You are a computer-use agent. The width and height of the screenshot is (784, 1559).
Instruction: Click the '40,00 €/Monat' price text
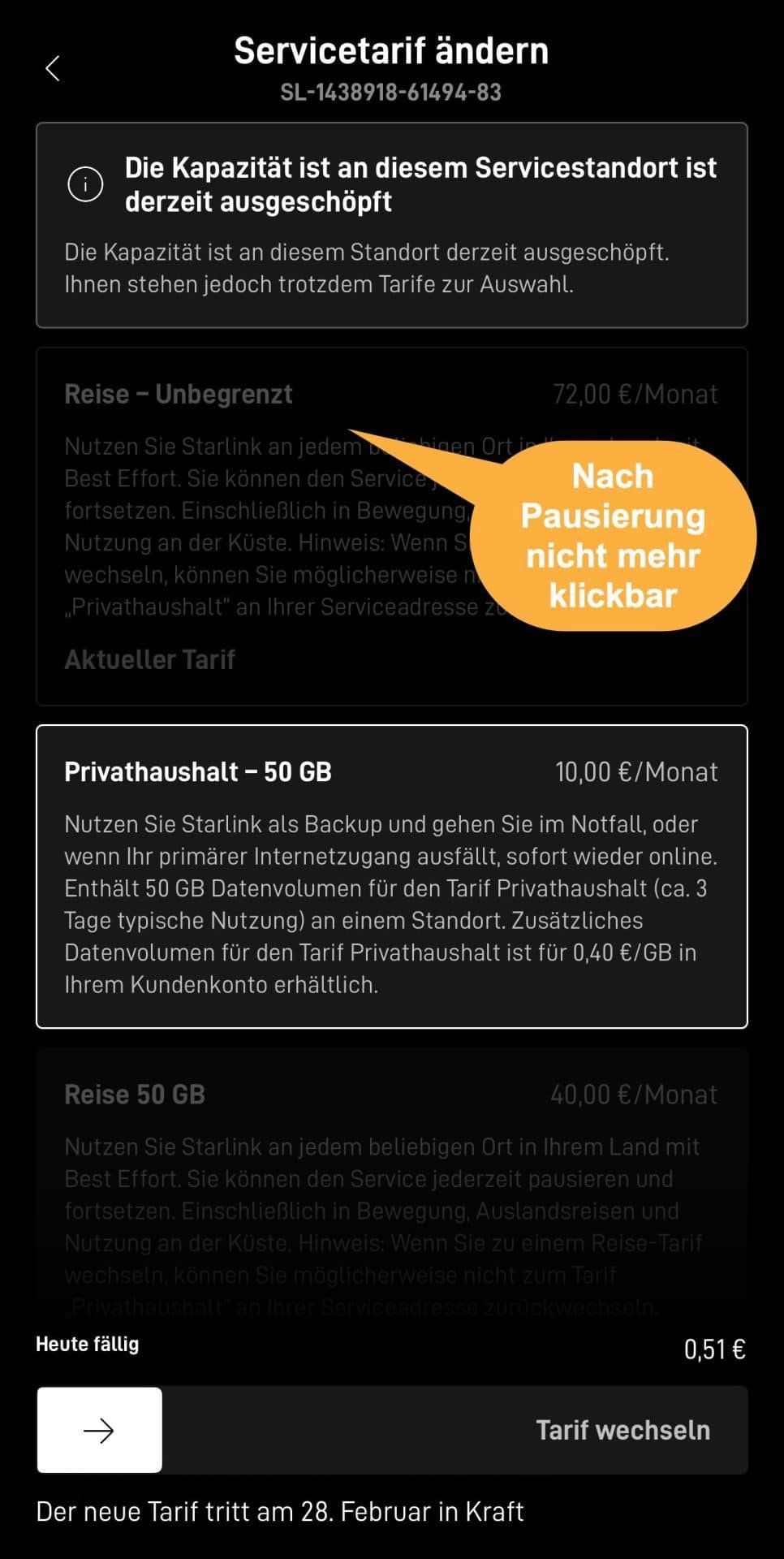pyautogui.click(x=636, y=1094)
